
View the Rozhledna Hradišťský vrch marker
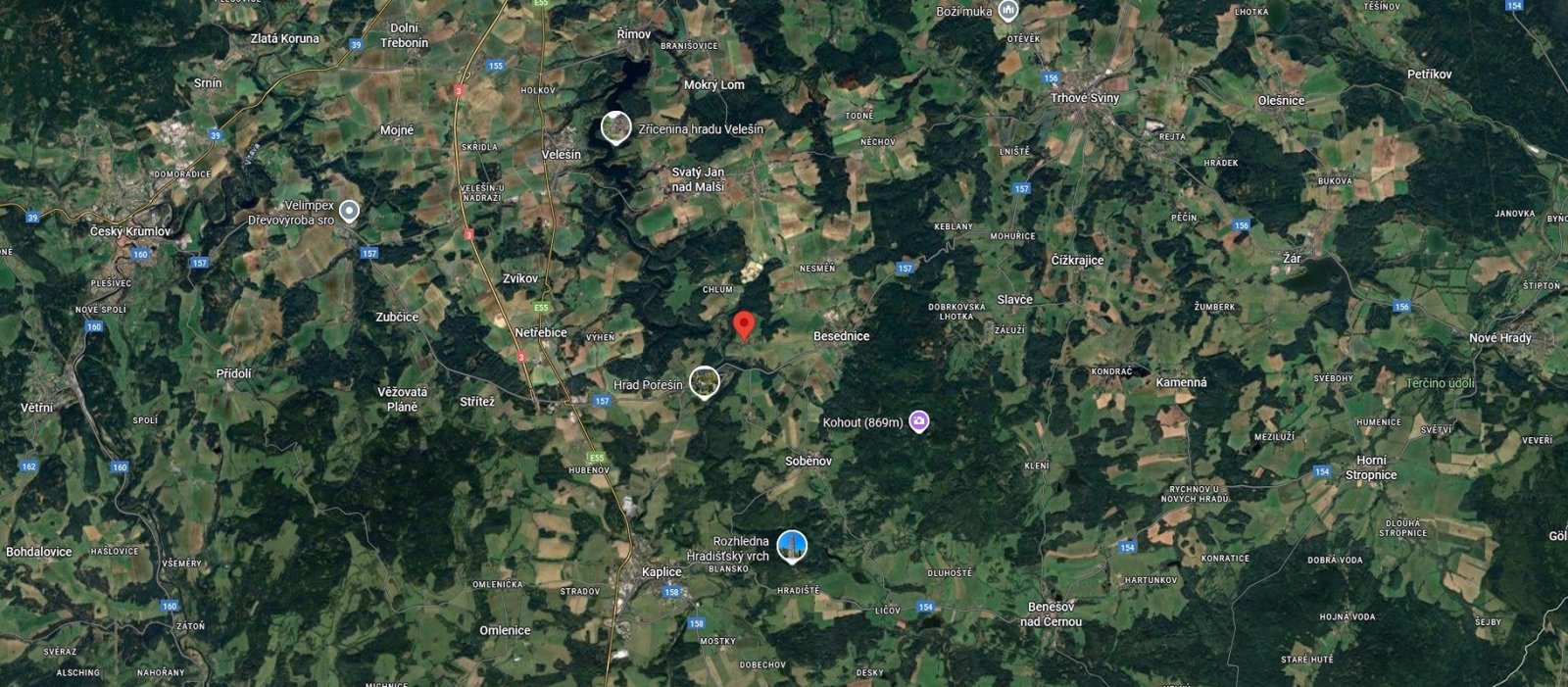(x=792, y=546)
